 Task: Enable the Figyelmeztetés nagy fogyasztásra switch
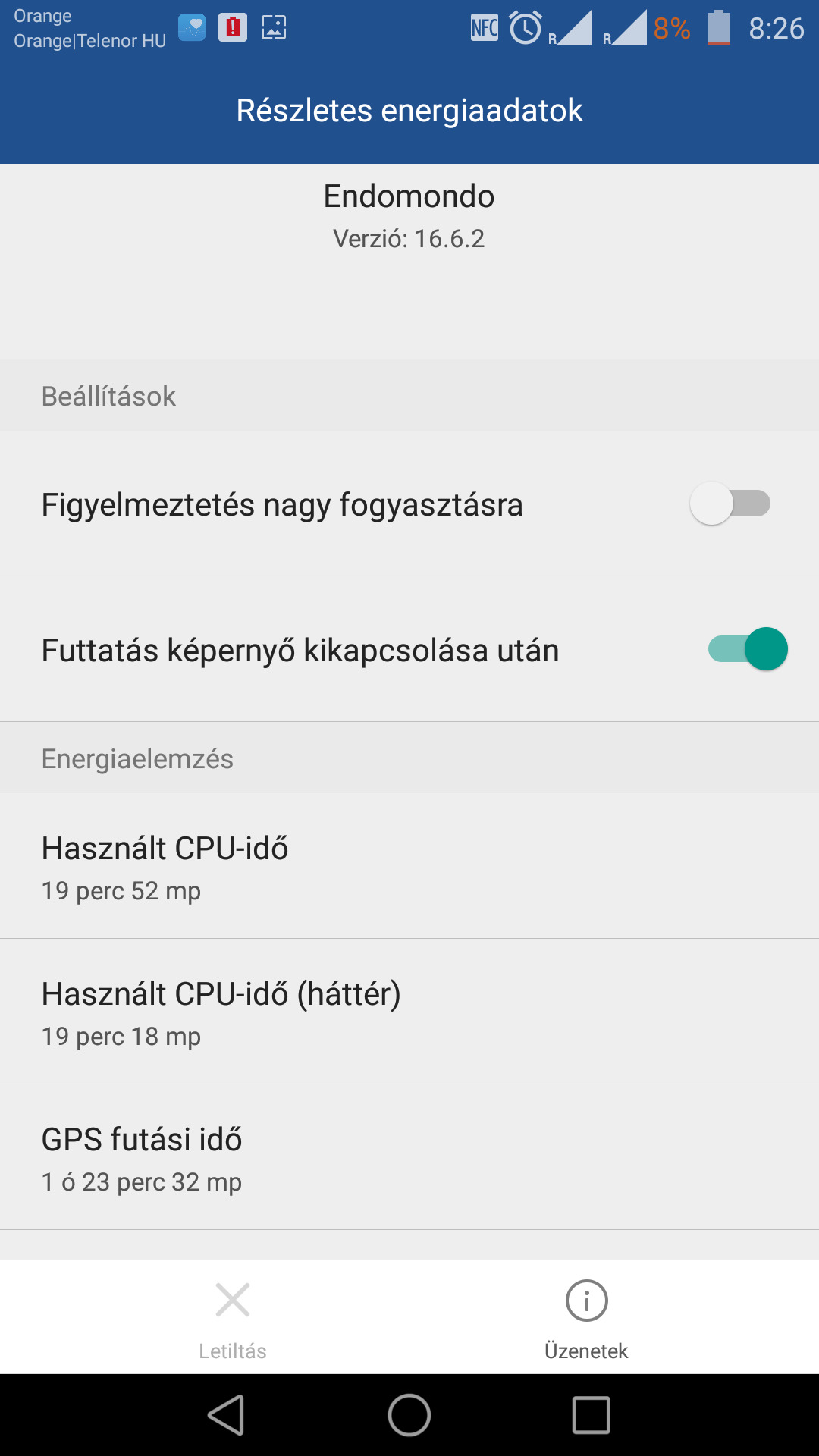[730, 504]
